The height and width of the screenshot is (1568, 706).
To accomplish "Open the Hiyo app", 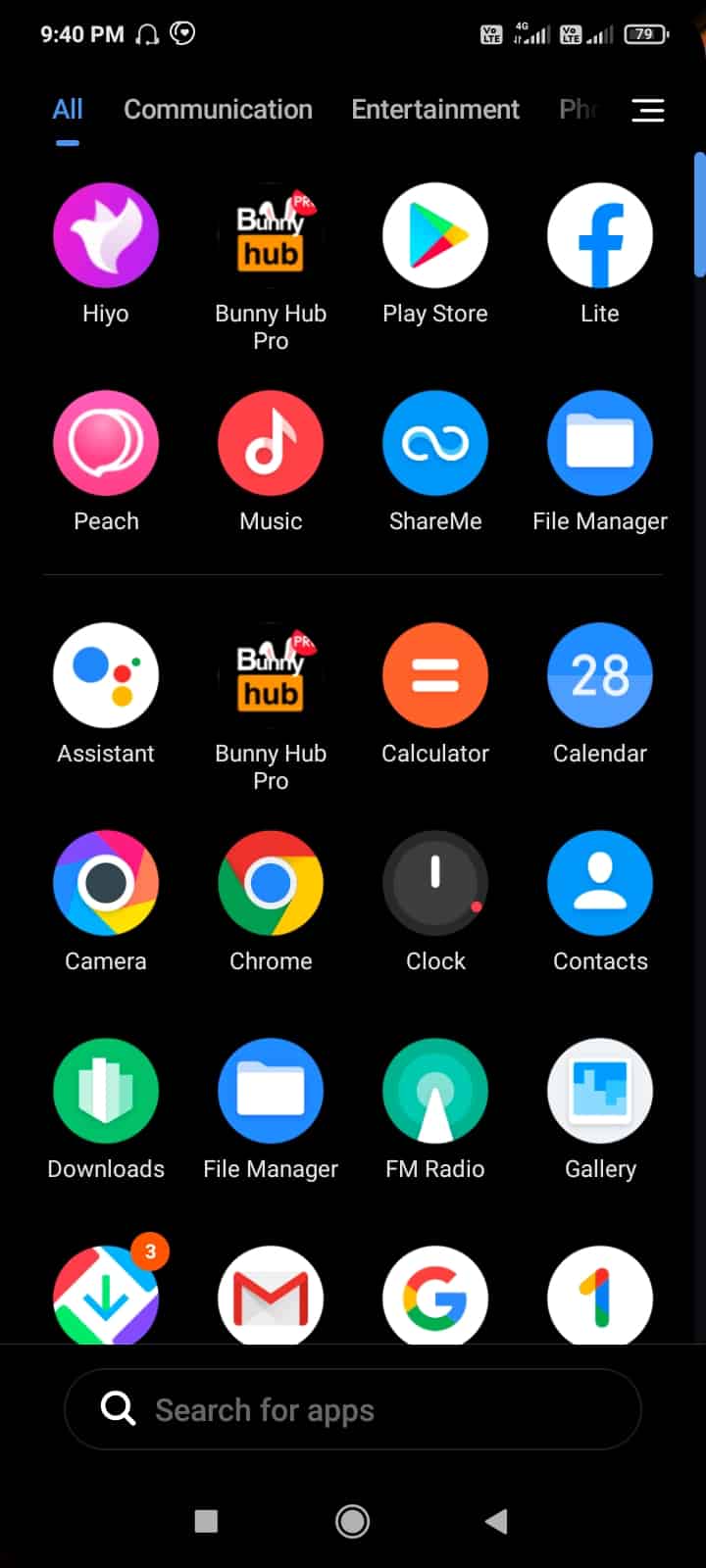I will click(106, 235).
